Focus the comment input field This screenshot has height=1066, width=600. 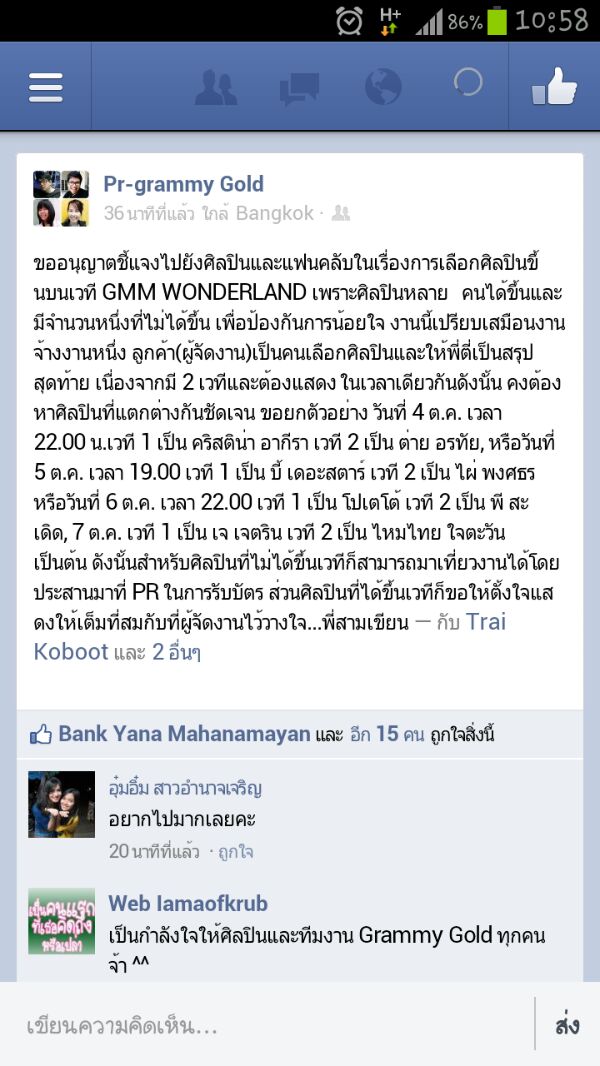click(270, 1025)
